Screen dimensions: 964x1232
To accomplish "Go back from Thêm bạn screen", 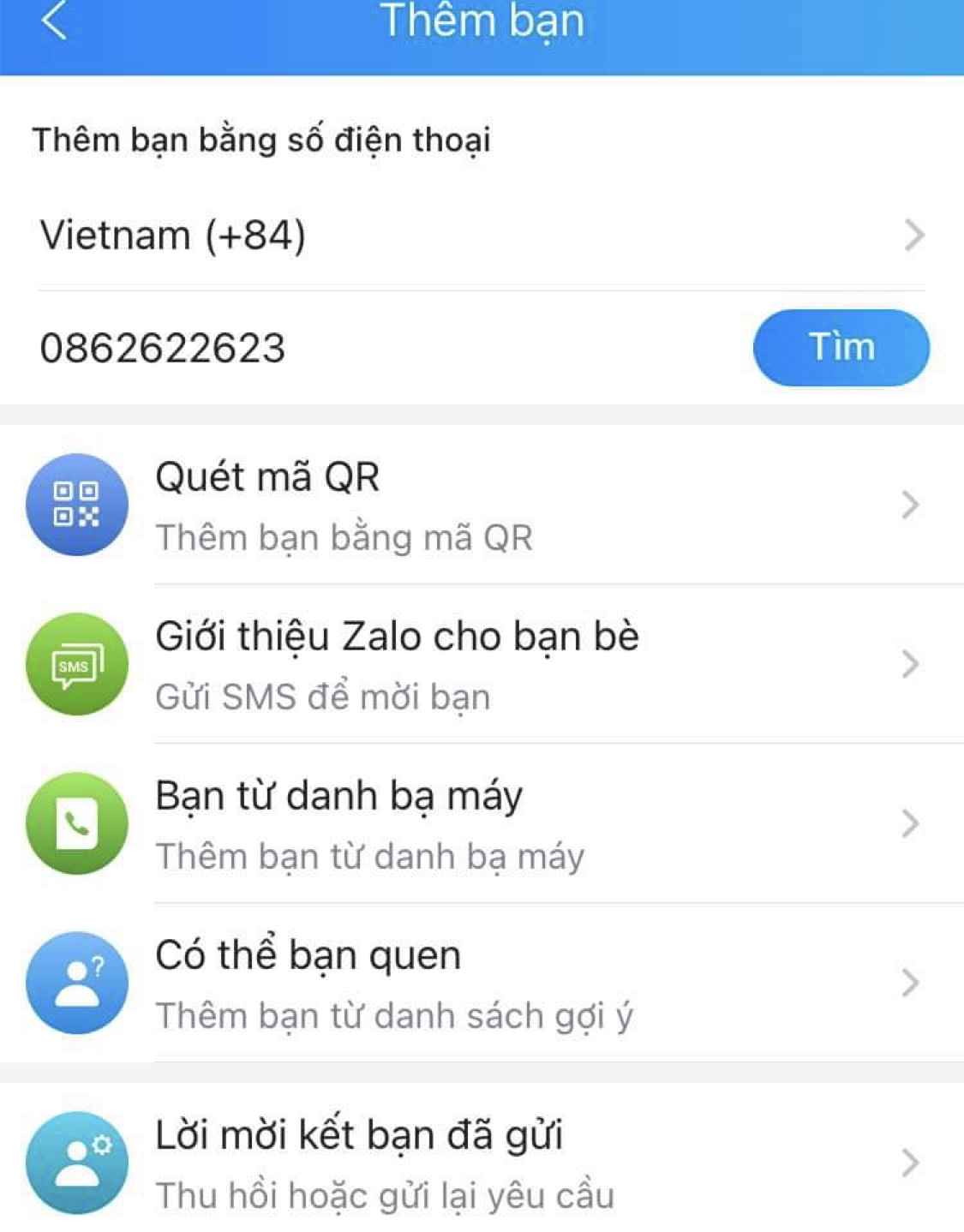I will point(53,21).
